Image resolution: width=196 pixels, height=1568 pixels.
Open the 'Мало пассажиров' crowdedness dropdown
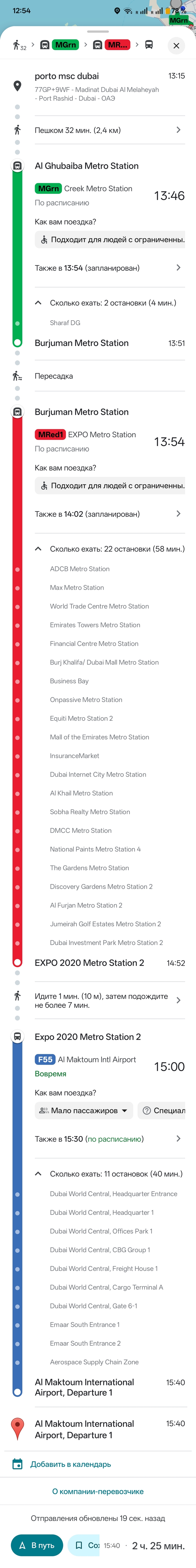pos(83,1110)
